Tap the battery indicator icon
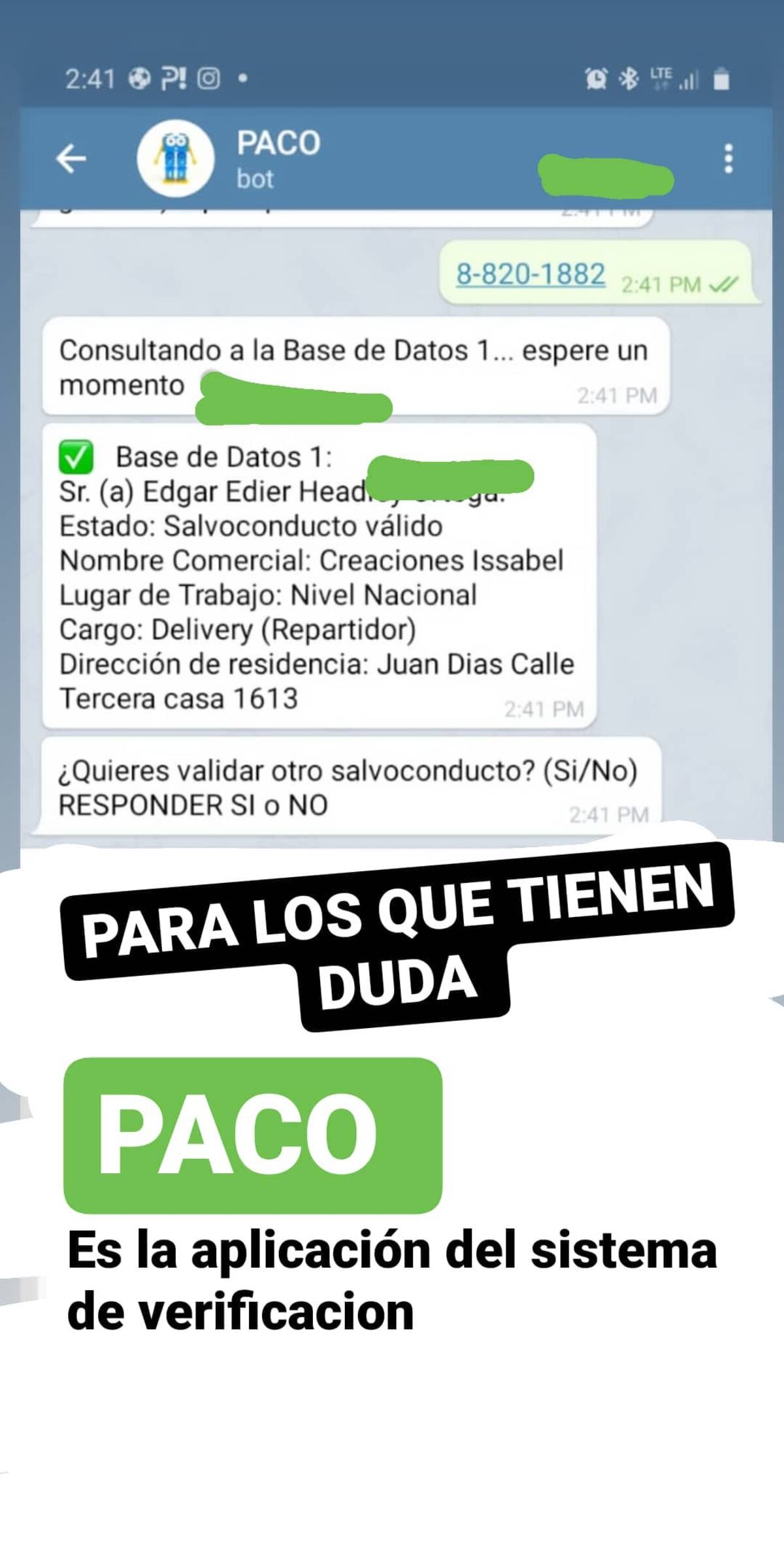Image resolution: width=784 pixels, height=1545 pixels. tap(721, 77)
